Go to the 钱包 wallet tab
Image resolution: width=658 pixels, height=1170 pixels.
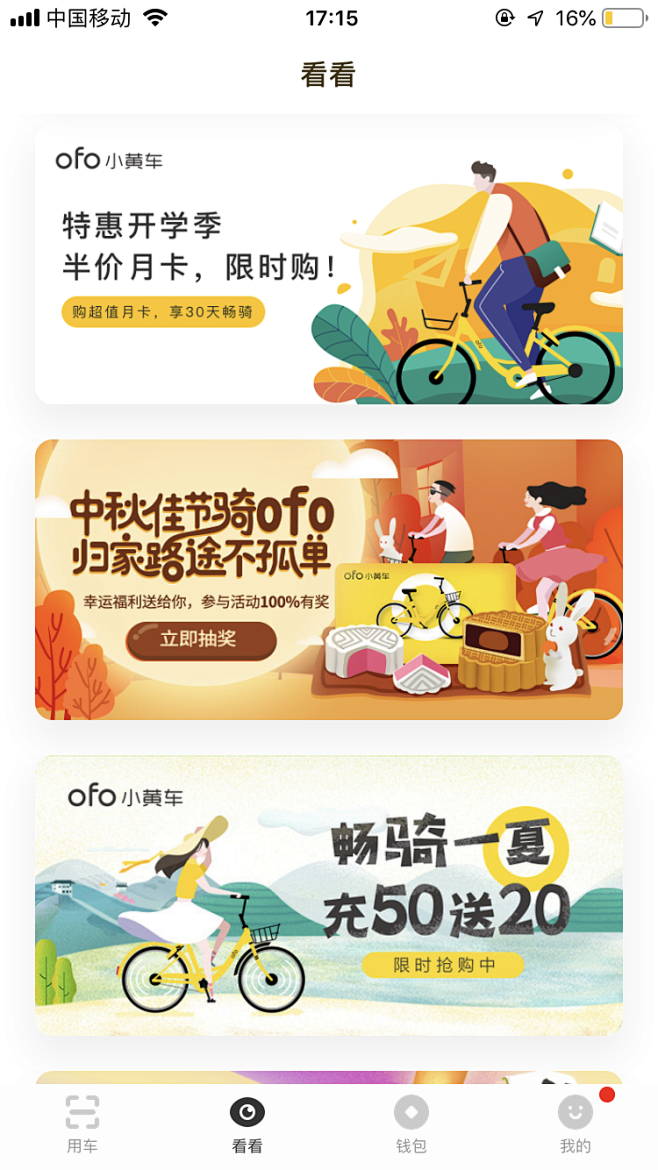tap(411, 1124)
